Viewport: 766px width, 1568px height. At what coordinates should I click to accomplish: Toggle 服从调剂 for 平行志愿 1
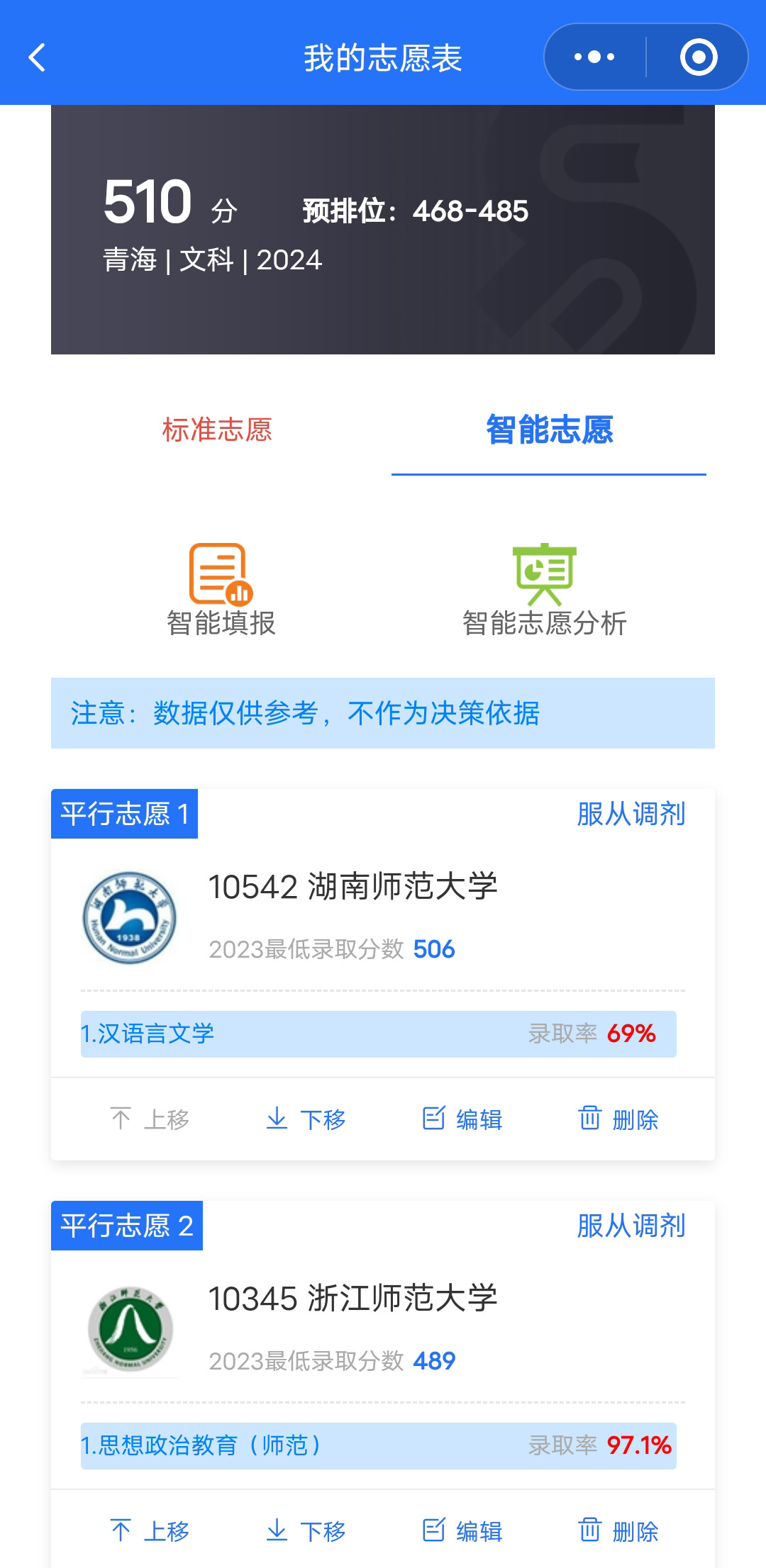coord(631,814)
